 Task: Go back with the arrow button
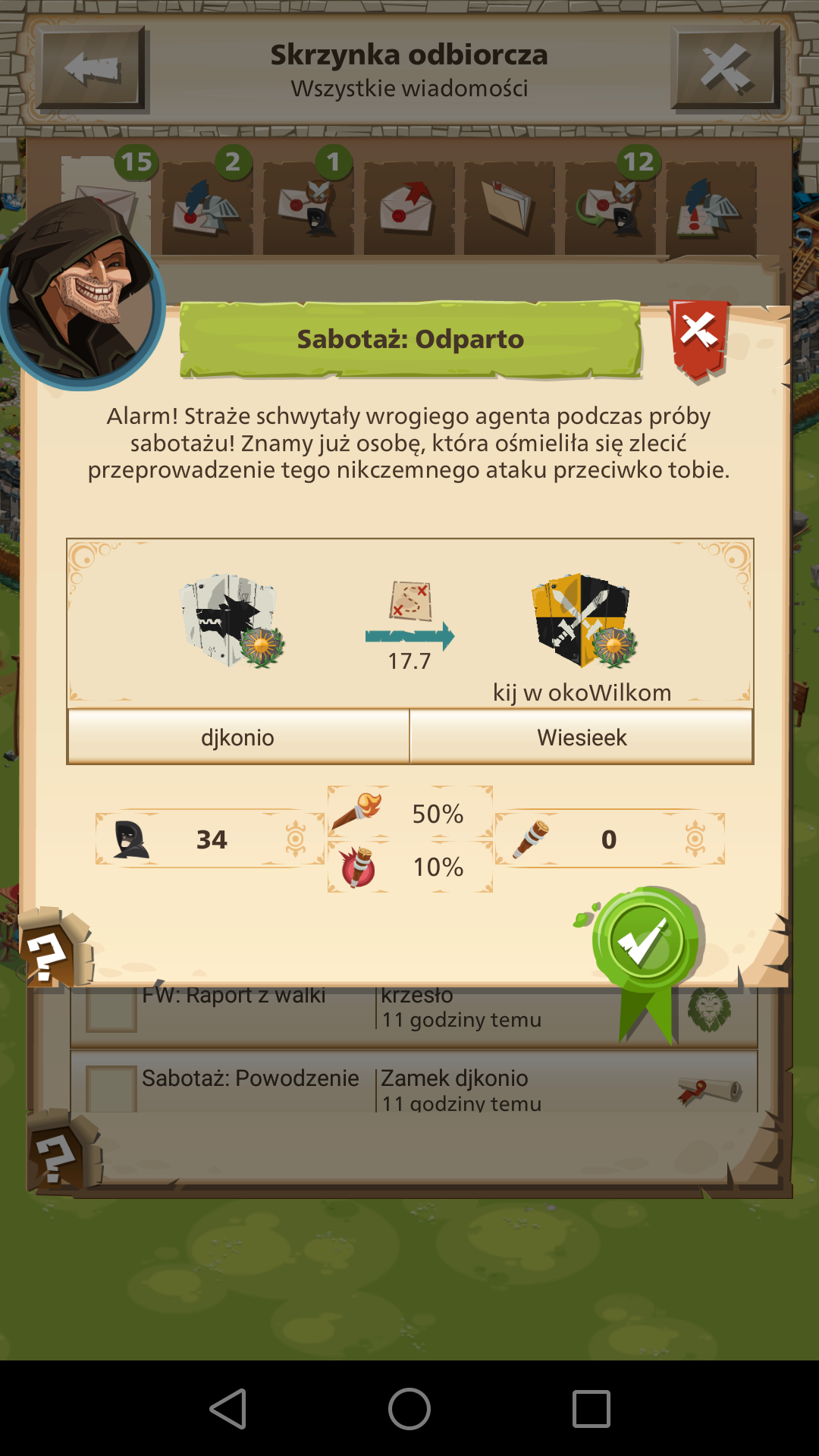(x=92, y=68)
